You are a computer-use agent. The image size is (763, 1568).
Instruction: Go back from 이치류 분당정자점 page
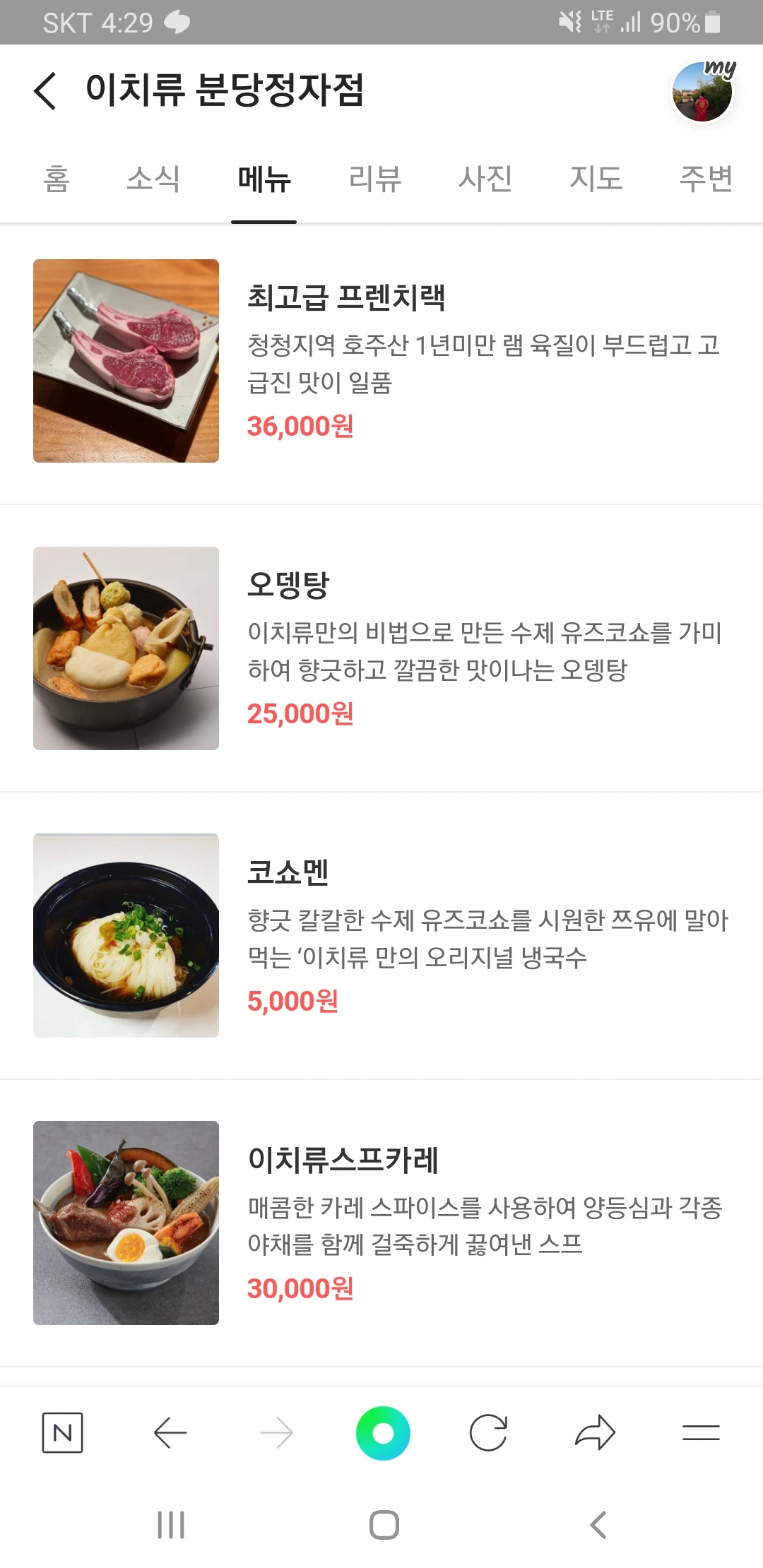[x=45, y=91]
